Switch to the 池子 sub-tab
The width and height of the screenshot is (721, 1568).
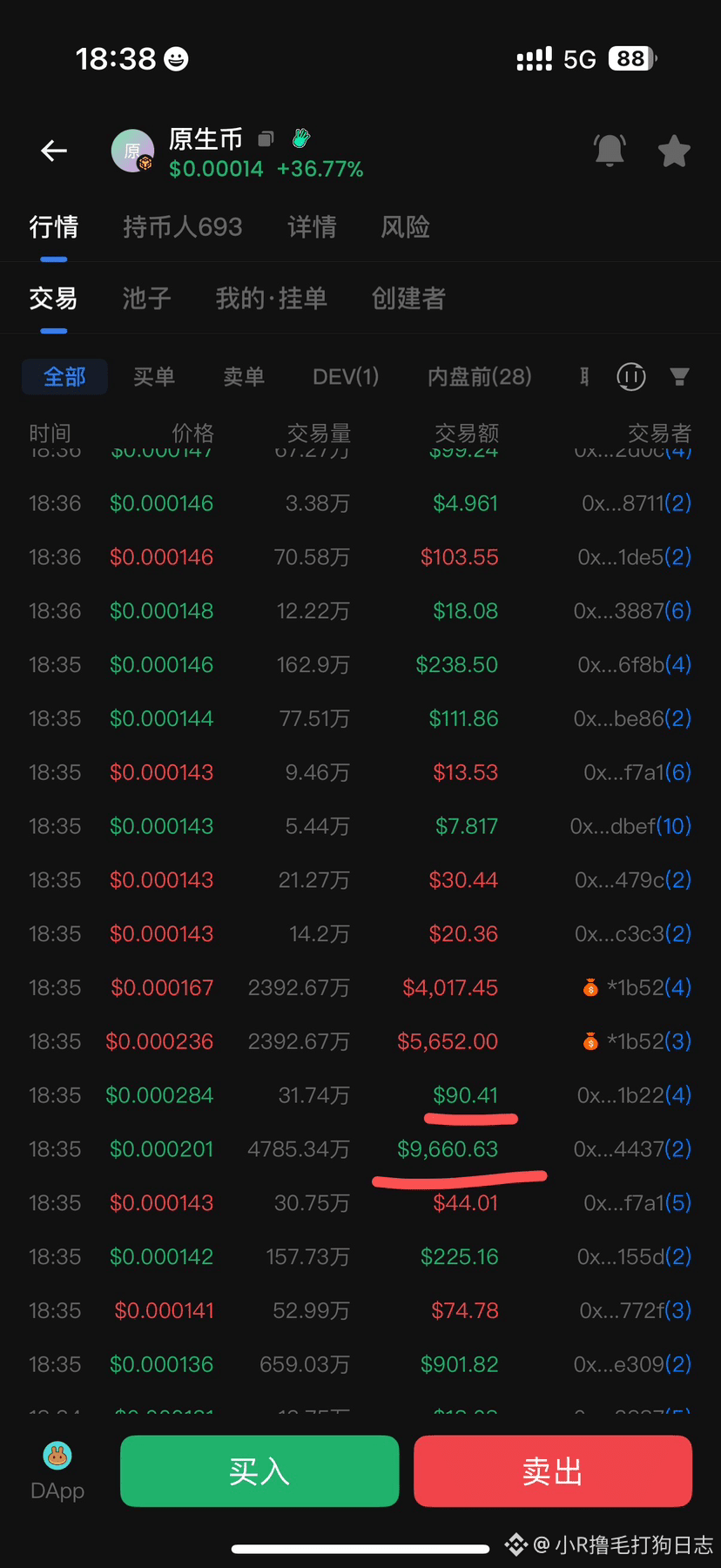tap(146, 299)
